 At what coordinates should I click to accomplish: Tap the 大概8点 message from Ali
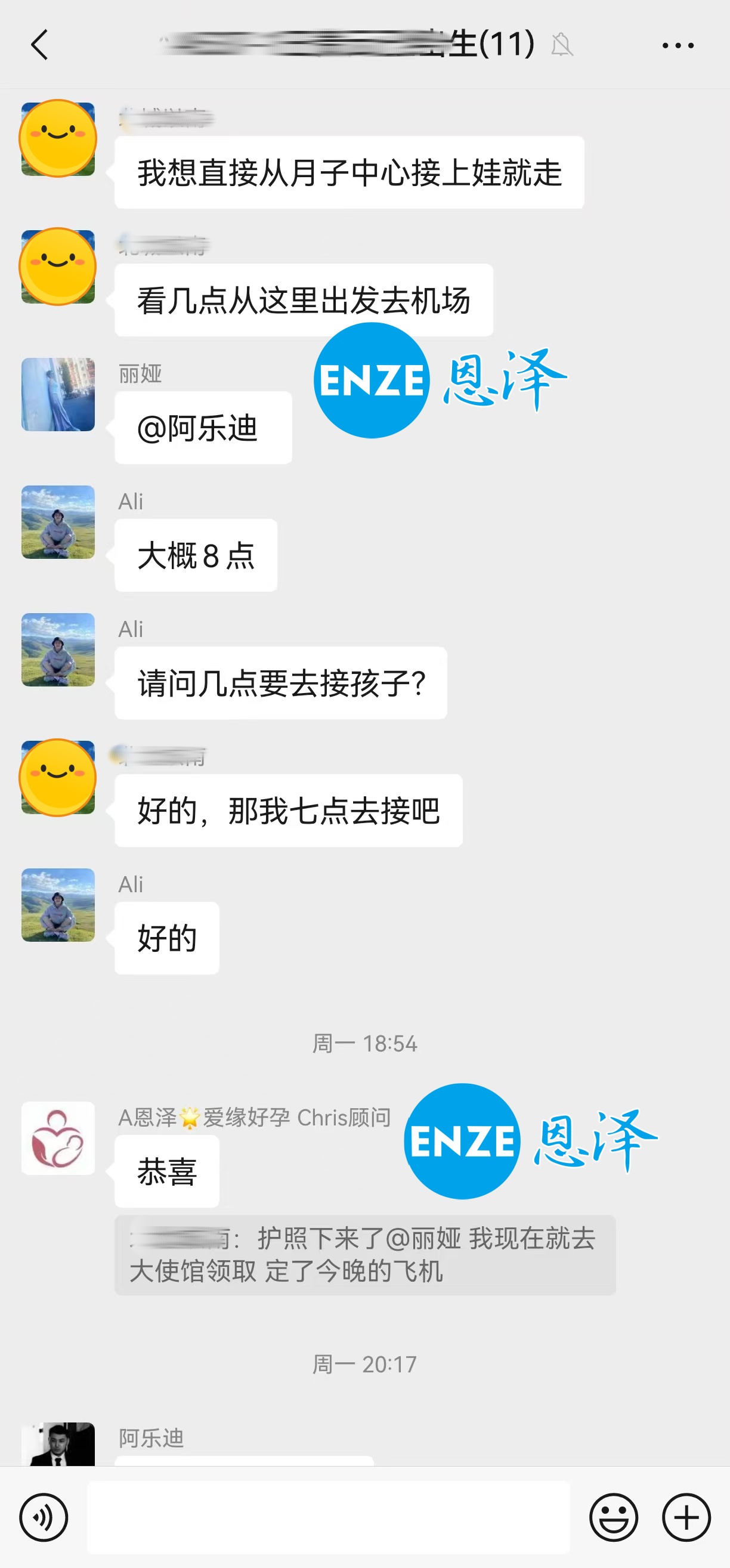coord(196,555)
